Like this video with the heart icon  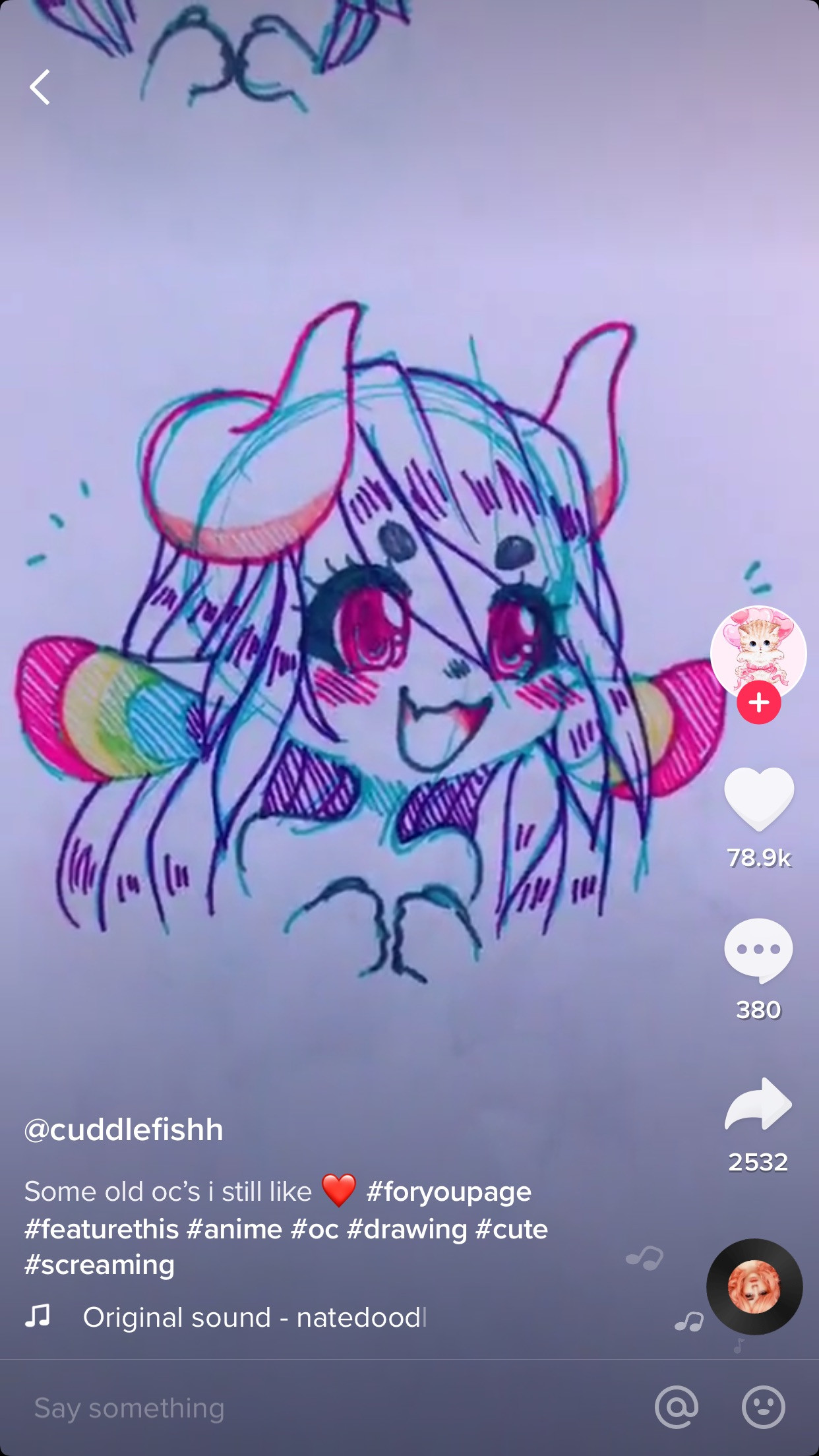pos(758,798)
